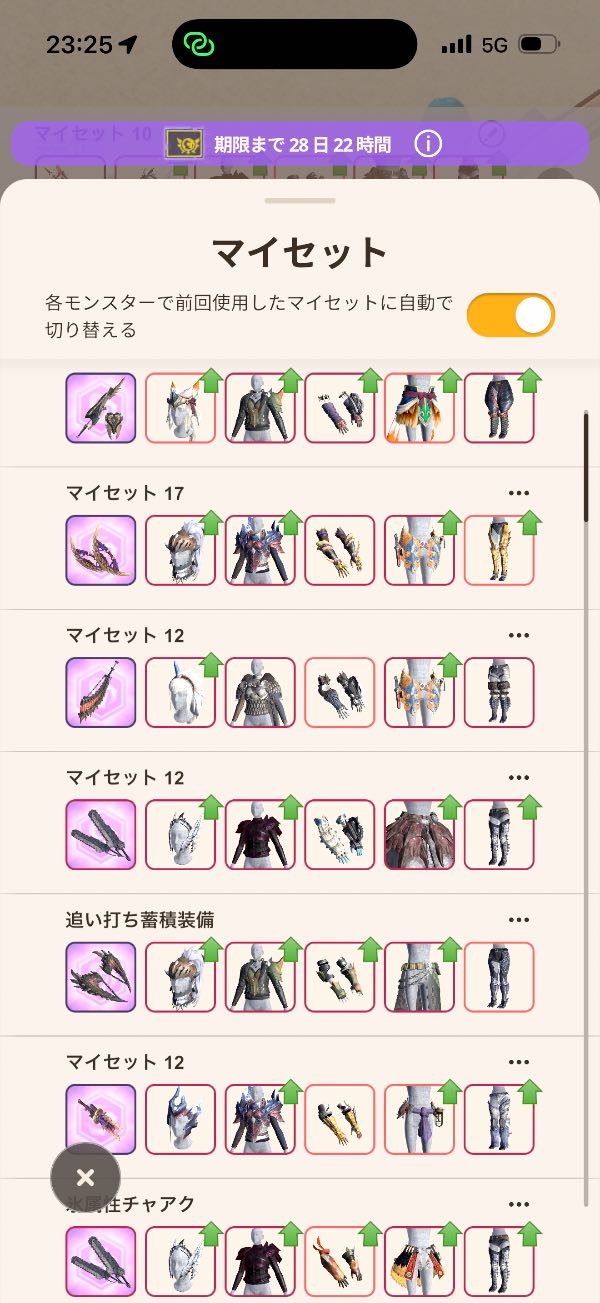Screen dimensions: 600x1303
Task: Close the My Set panel
Action: (85, 1178)
